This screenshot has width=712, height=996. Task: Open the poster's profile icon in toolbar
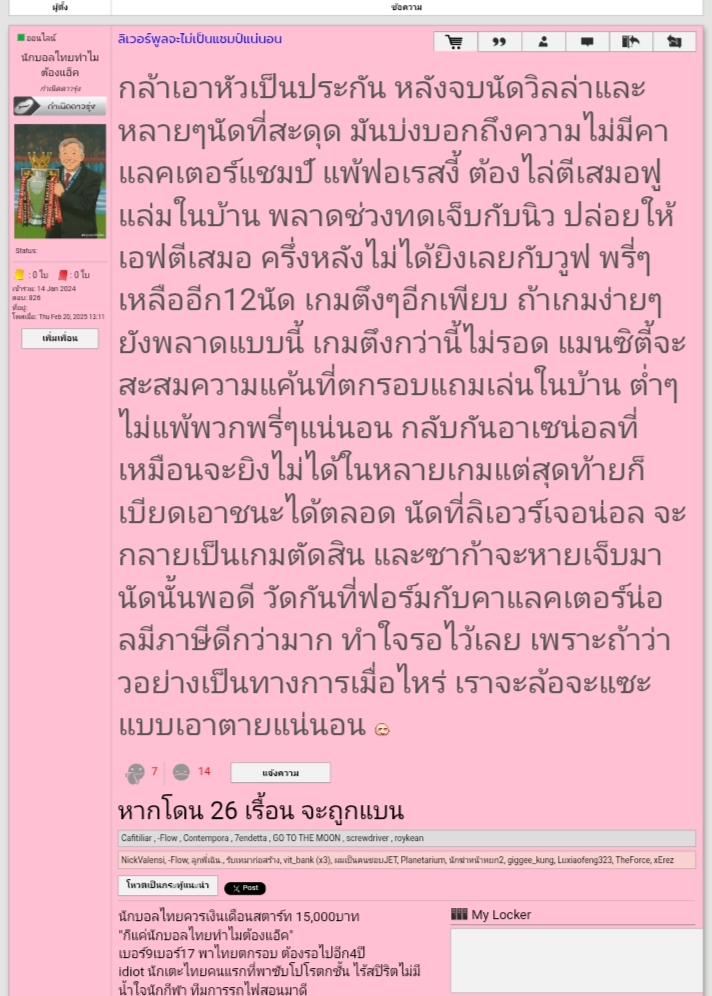coord(543,42)
